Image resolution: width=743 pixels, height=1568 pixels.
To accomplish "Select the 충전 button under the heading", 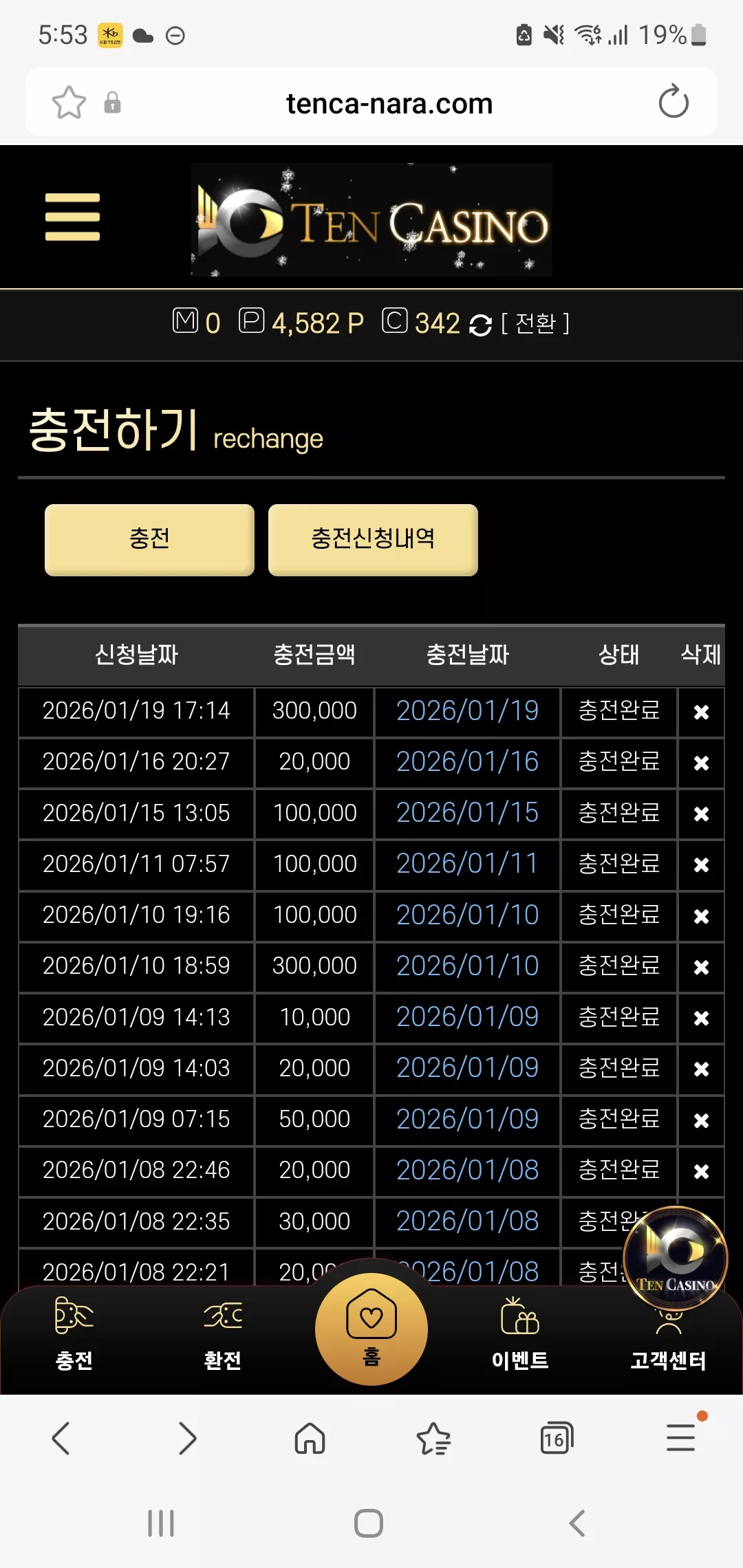I will click(149, 539).
